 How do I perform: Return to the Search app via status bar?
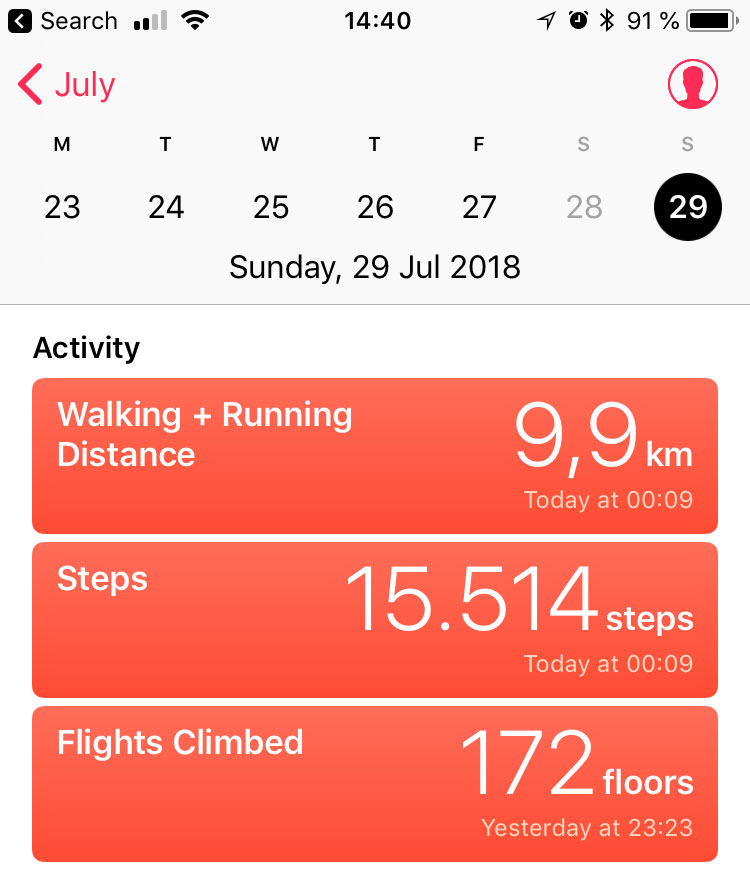click(64, 21)
